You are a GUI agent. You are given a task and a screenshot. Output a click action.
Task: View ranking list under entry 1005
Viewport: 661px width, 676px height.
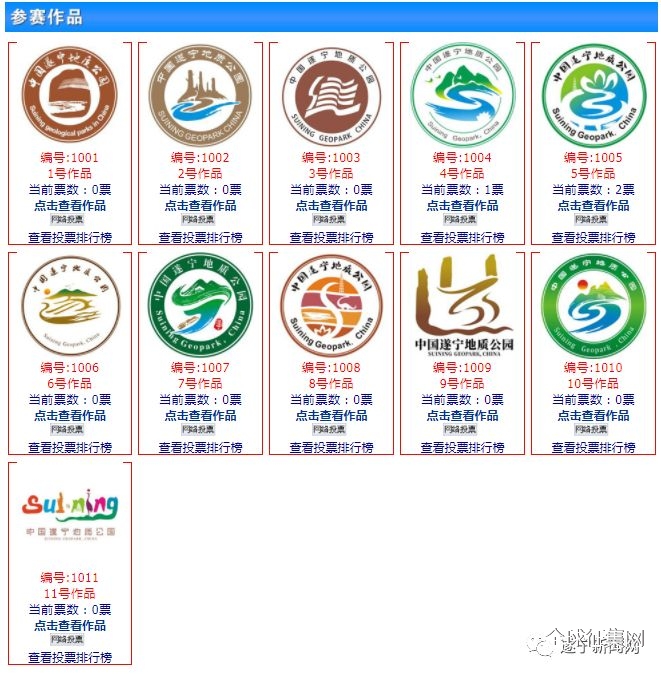593,238
